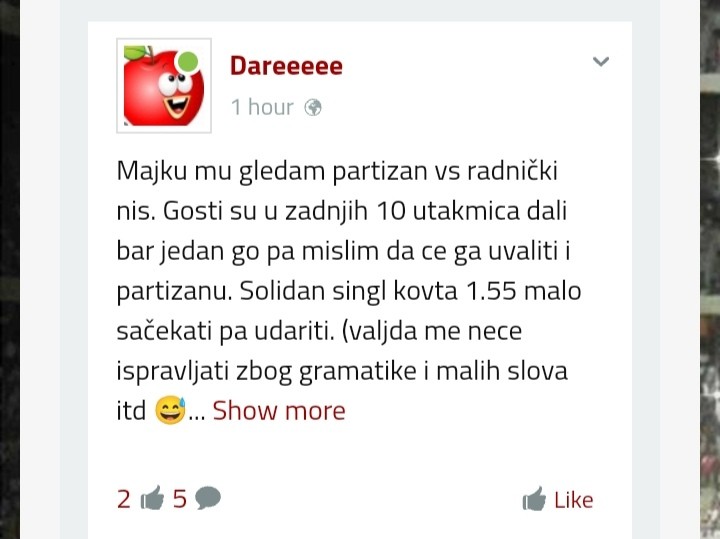Tap Show more to expand post
The width and height of the screenshot is (720, 539).
[x=278, y=410]
